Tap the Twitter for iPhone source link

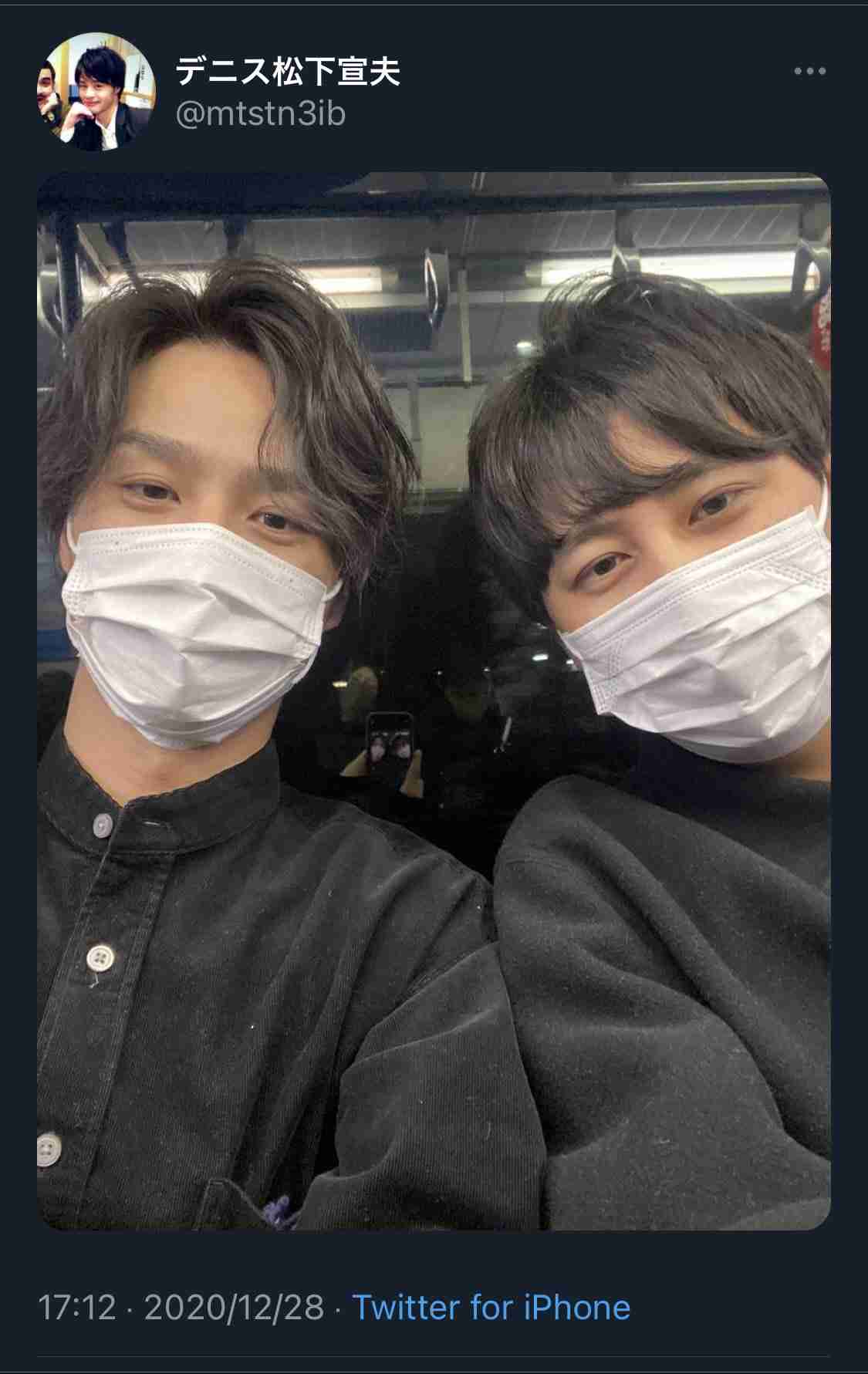491,1308
